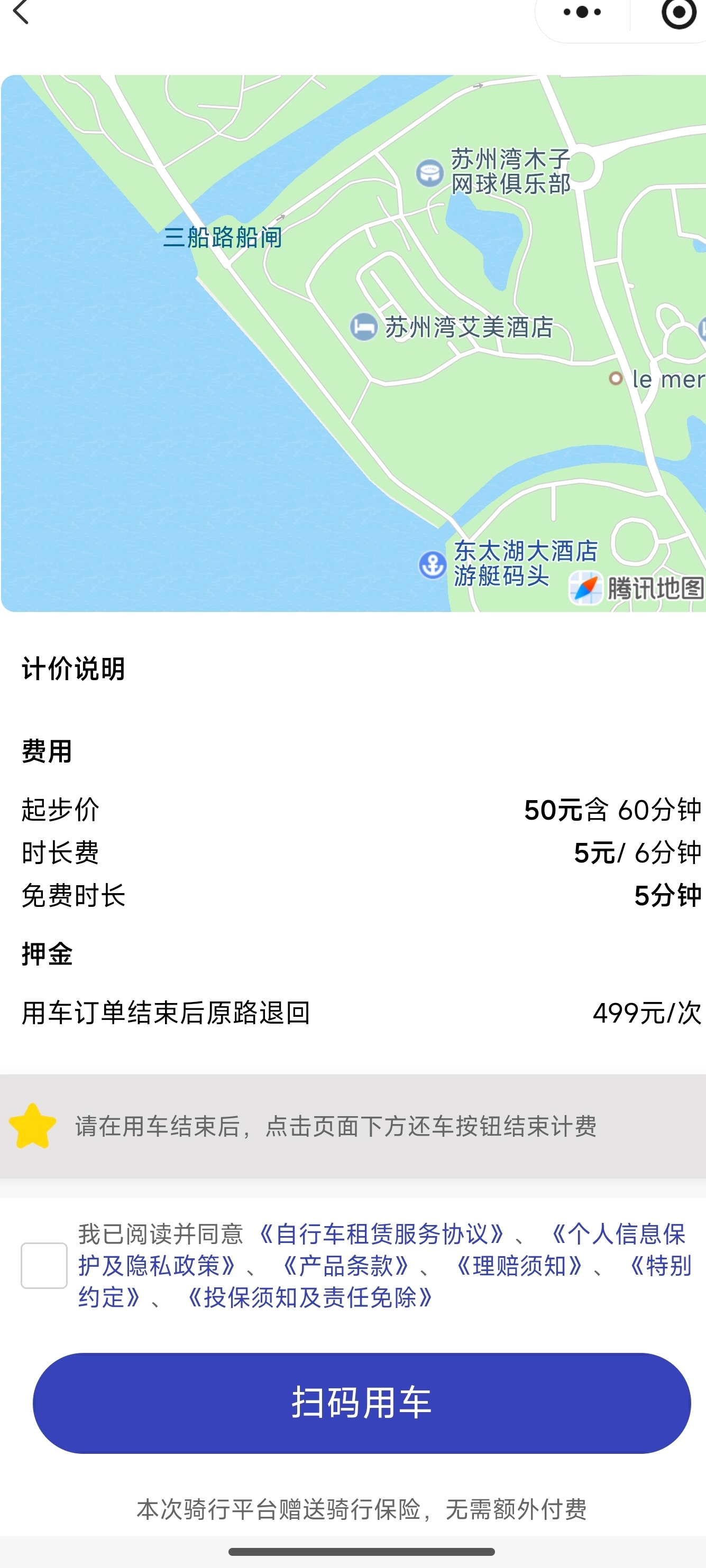This screenshot has height=1568, width=706.
Task: Close the mini program with the circle button
Action: 678,12
